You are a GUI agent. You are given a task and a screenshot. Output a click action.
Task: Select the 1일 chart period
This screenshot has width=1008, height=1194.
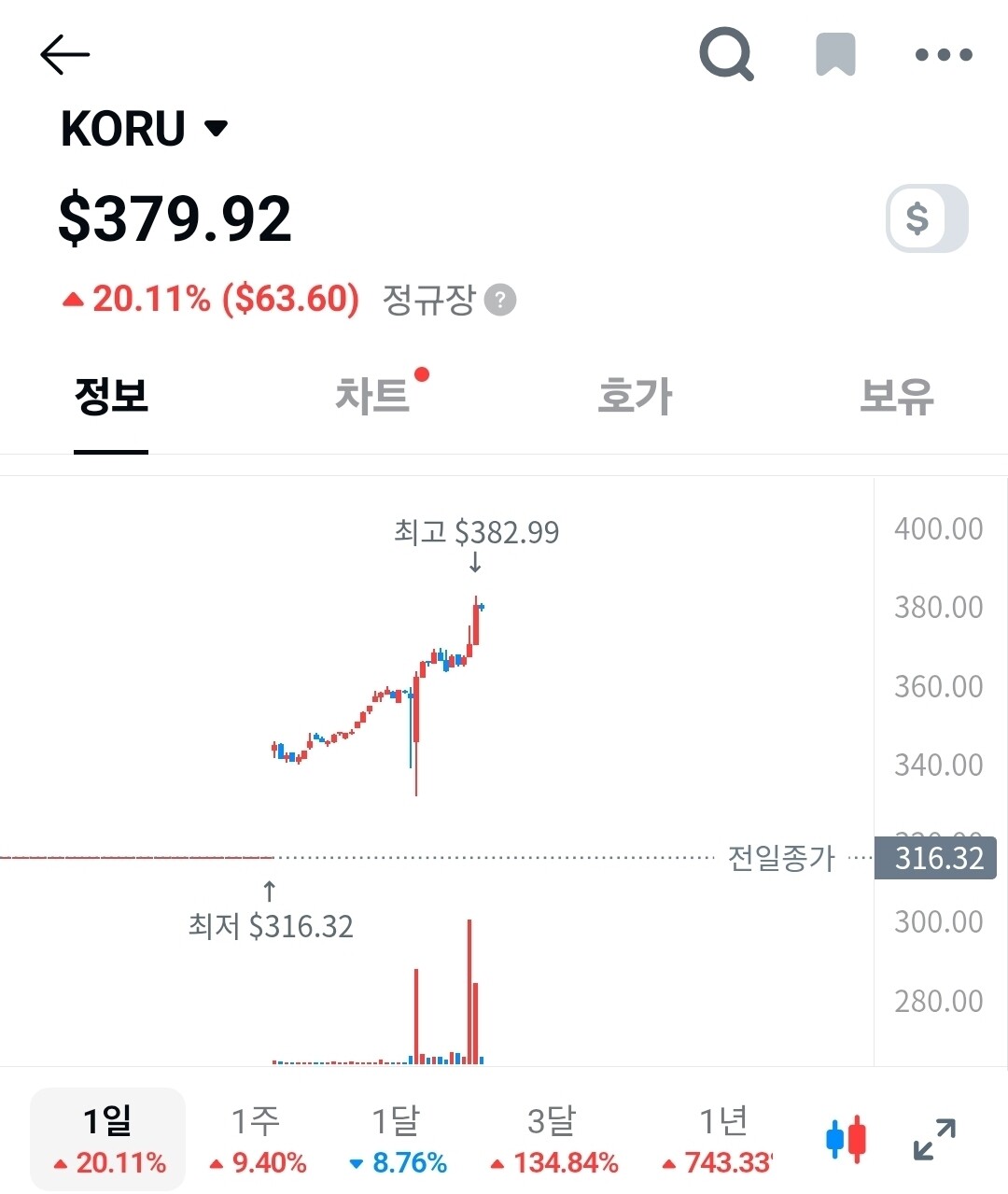108,1140
